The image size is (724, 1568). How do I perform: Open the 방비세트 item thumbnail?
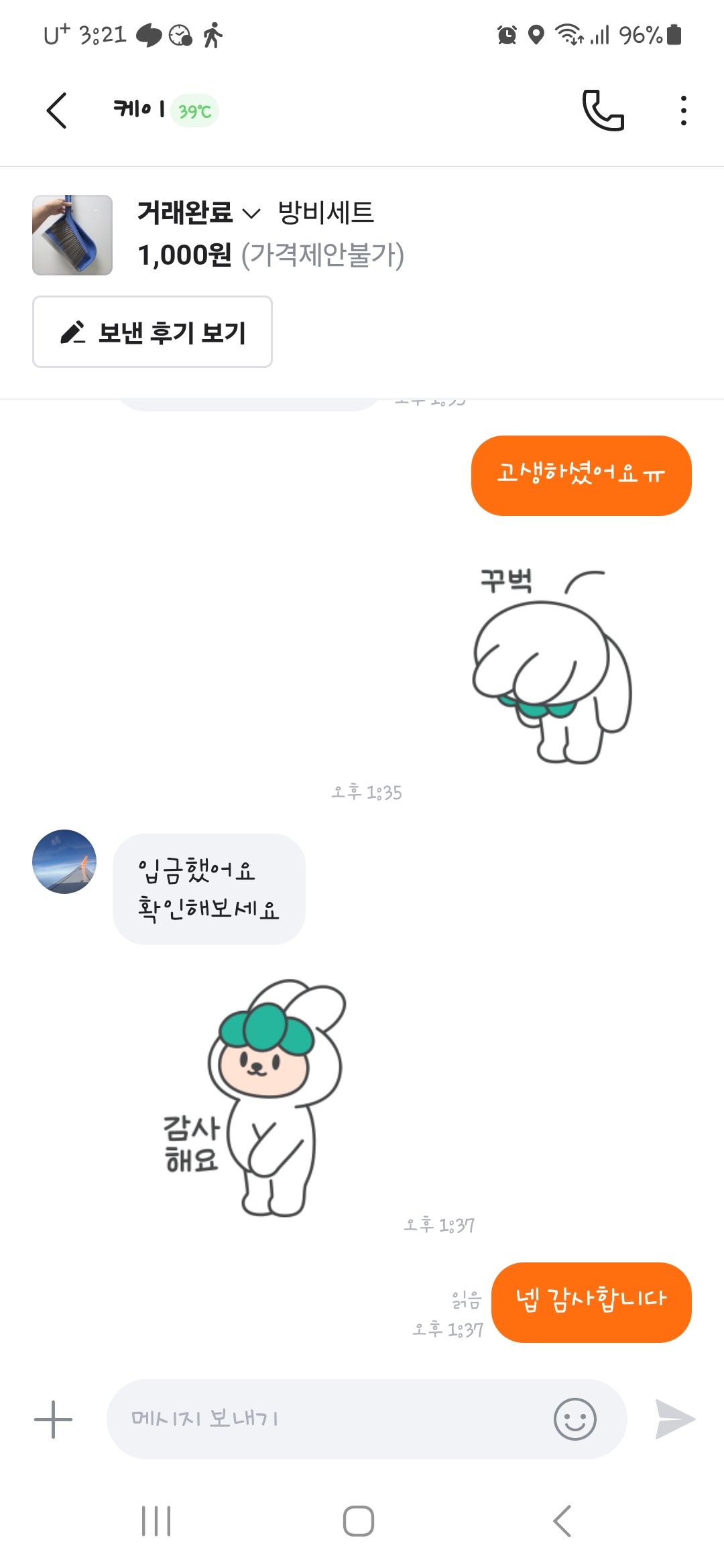pos(72,235)
